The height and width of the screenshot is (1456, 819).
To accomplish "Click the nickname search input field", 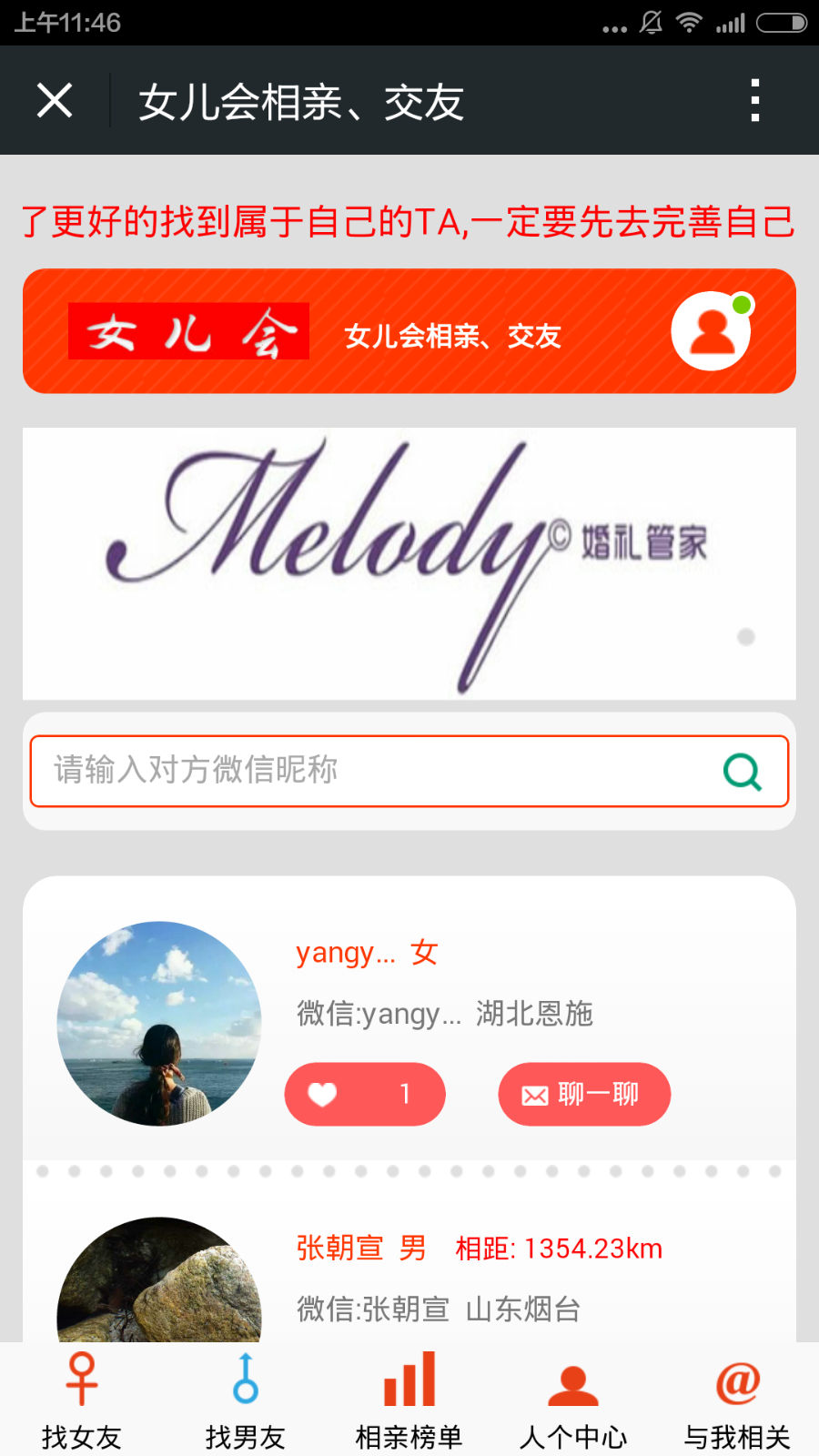I will 364,771.
